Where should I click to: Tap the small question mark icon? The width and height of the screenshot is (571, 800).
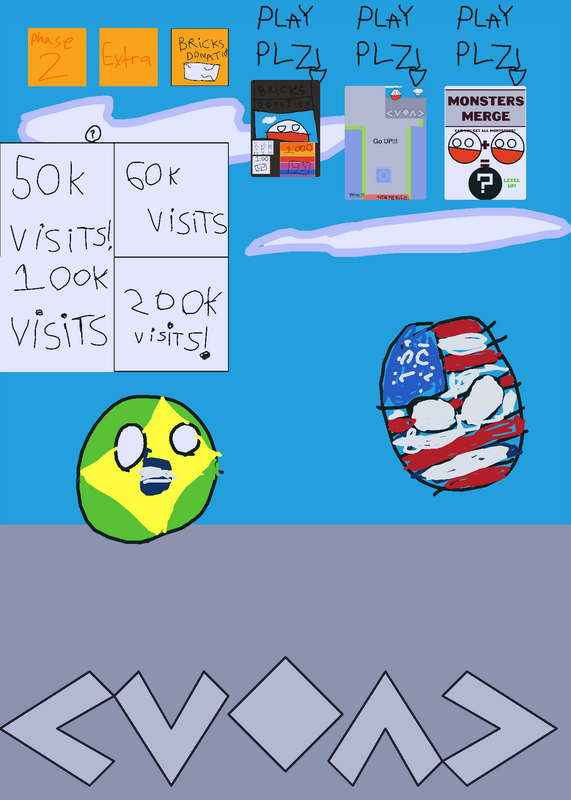pyautogui.click(x=92, y=134)
